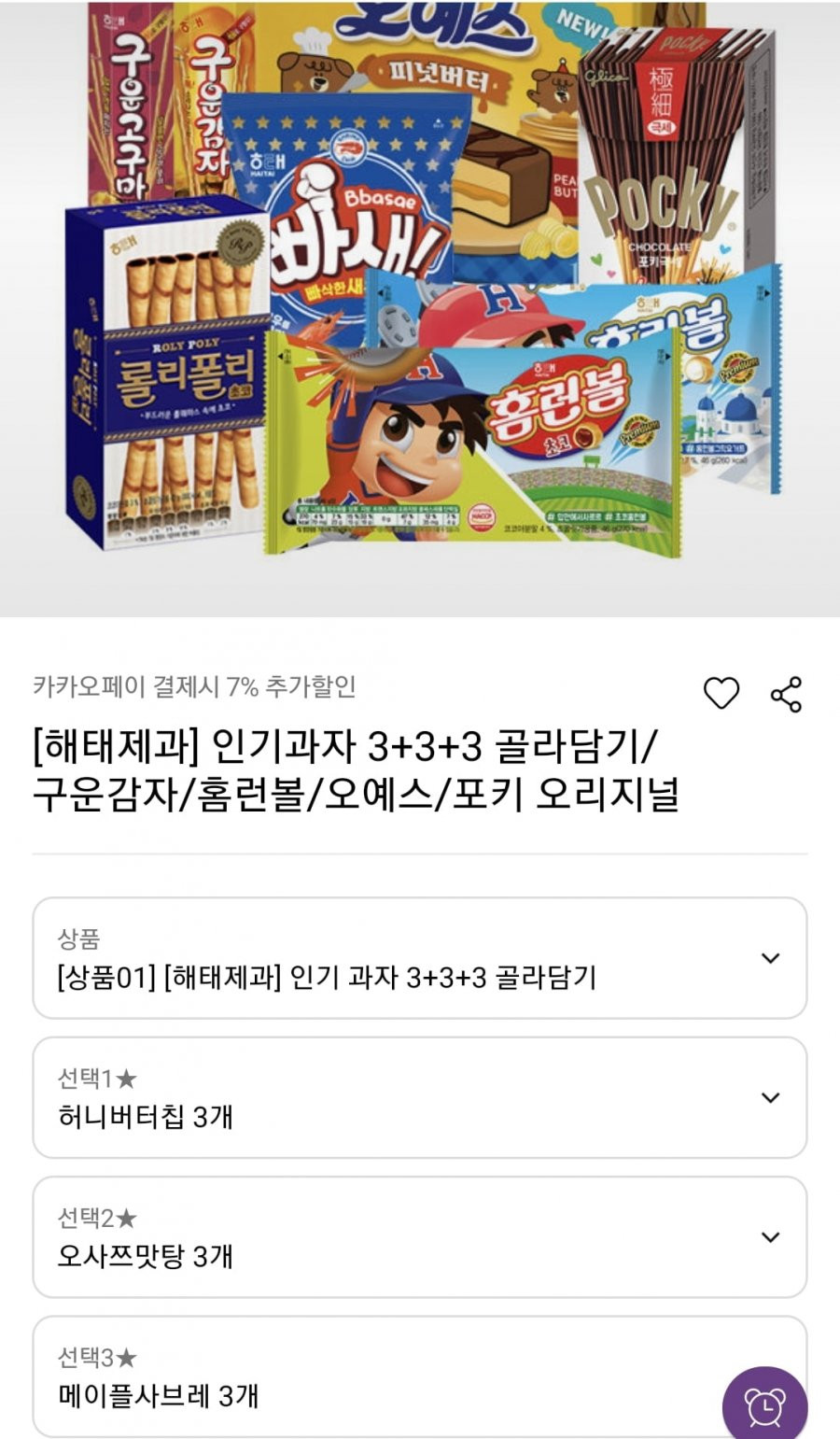Tap the purple alarm clock floating button
The width and height of the screenshot is (840, 1439).
[x=764, y=1403]
